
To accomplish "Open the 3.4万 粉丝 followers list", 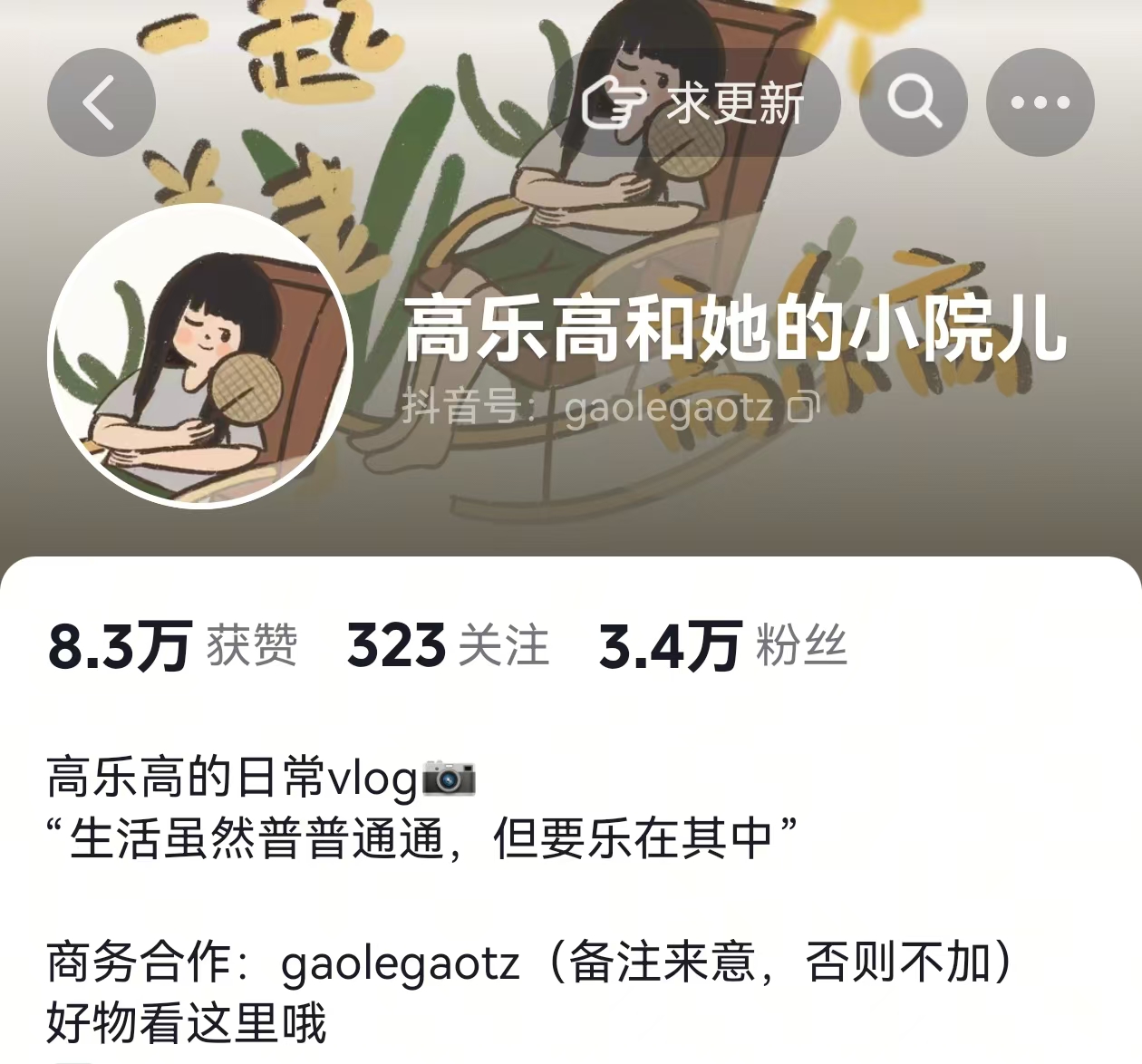I will [722, 646].
